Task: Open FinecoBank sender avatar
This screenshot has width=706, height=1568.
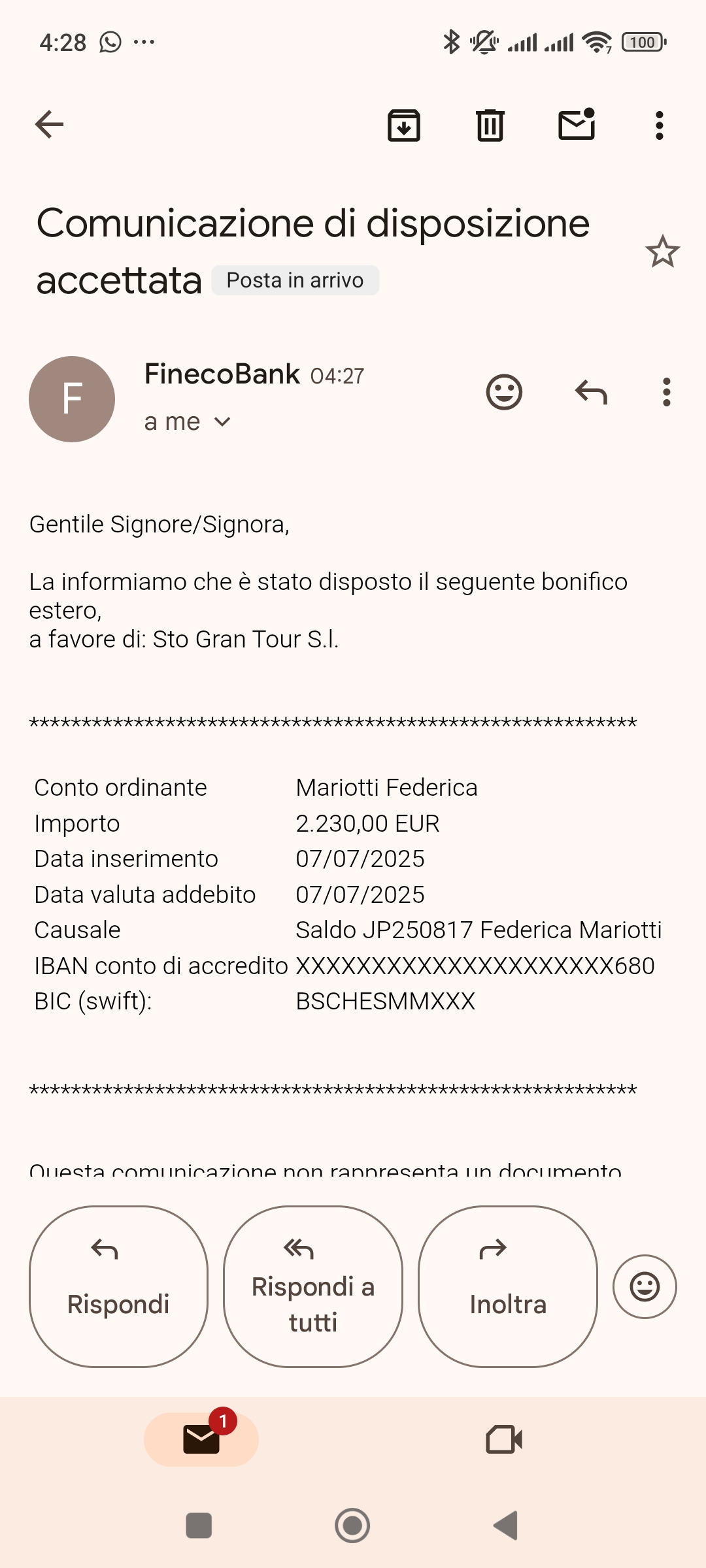Action: point(72,399)
